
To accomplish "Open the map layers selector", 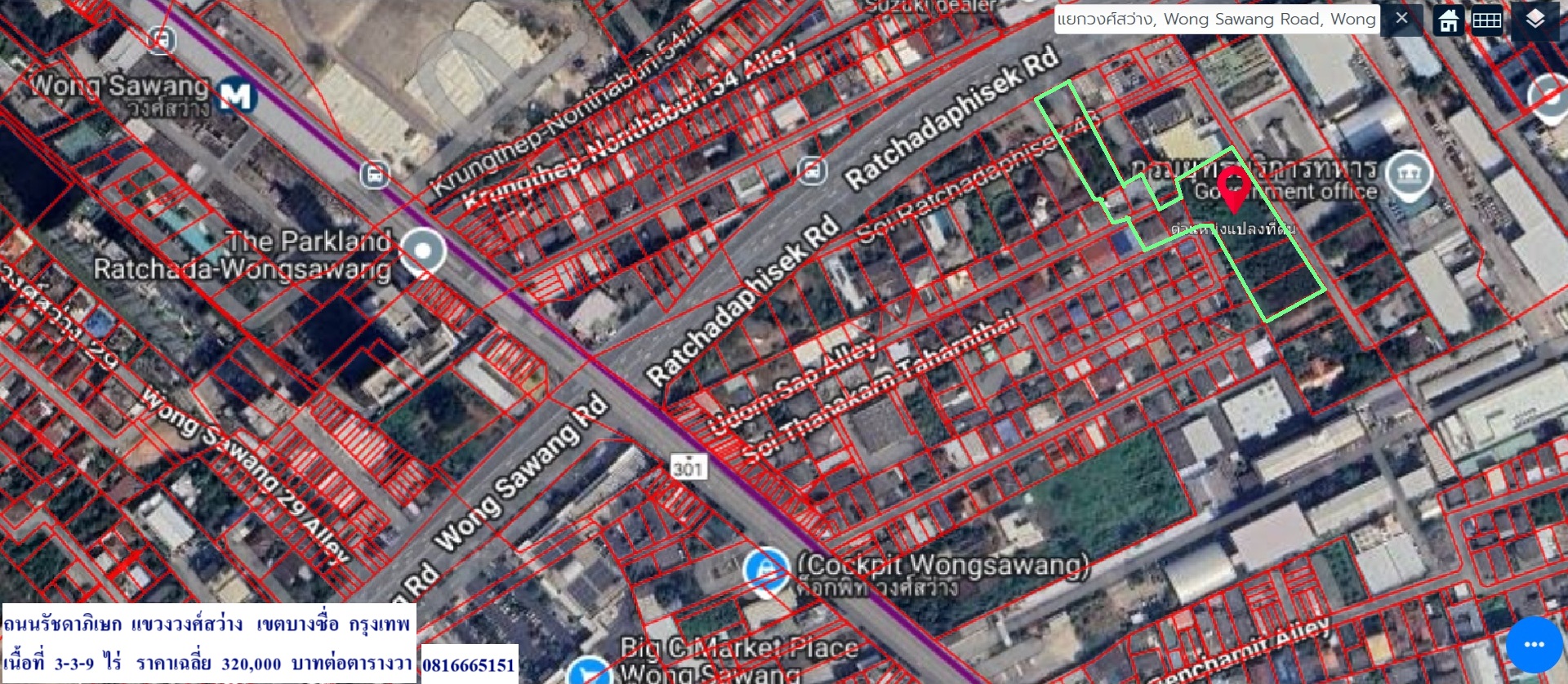I will pos(1535,20).
